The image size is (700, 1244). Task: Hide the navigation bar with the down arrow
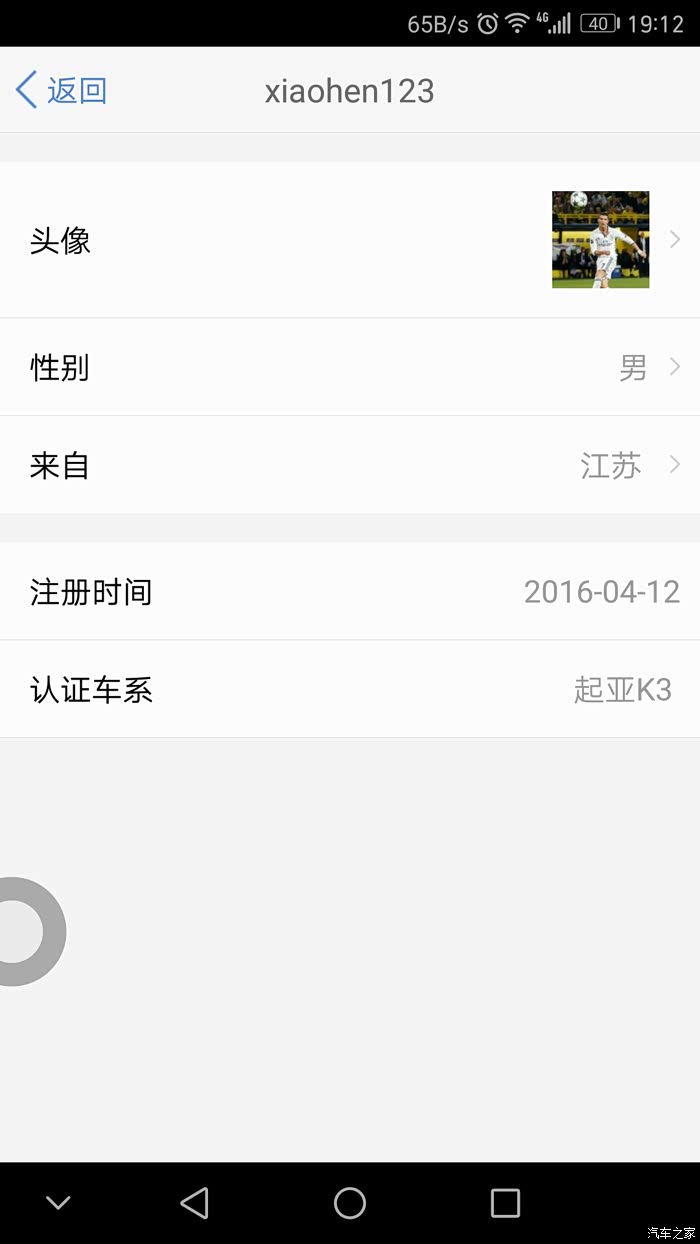[x=59, y=1203]
